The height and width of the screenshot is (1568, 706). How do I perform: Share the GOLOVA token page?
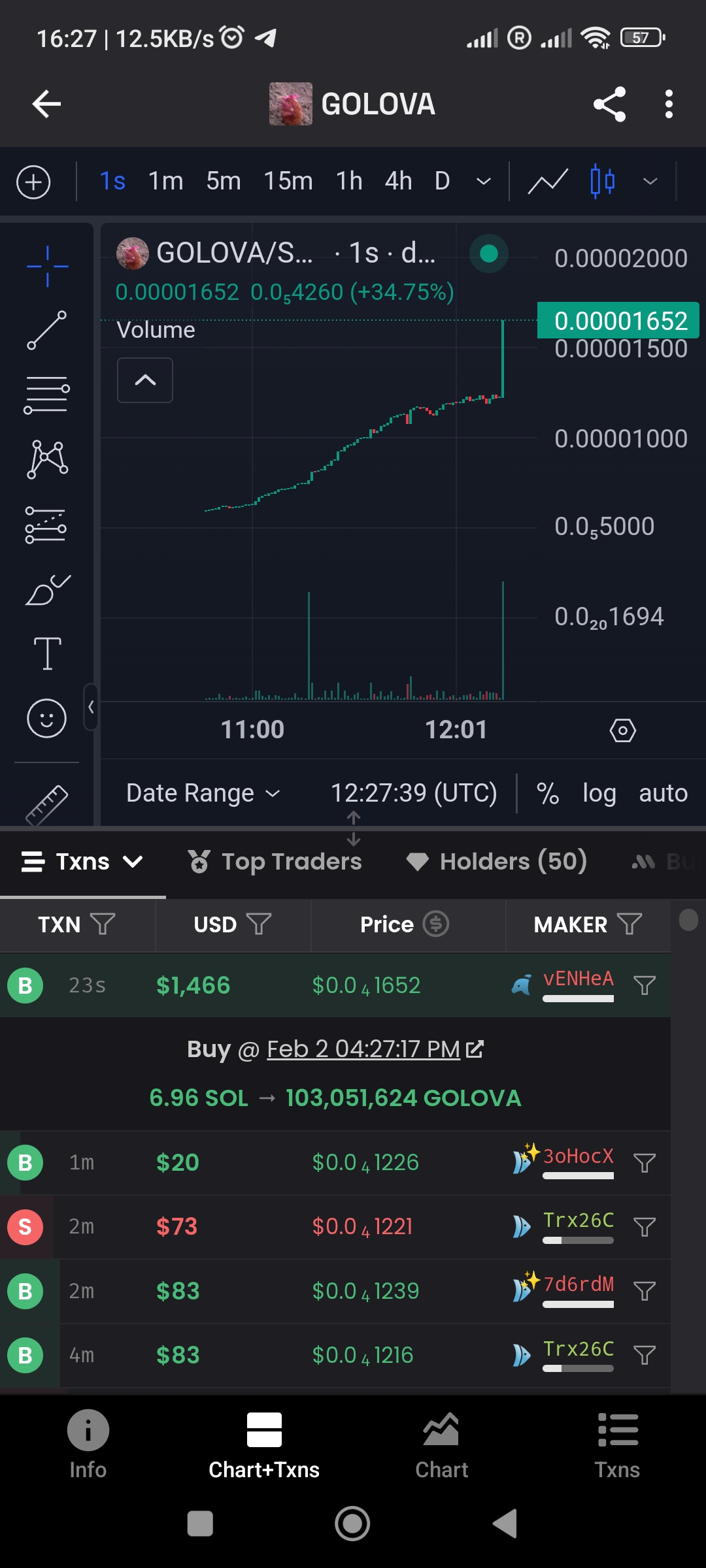click(609, 104)
